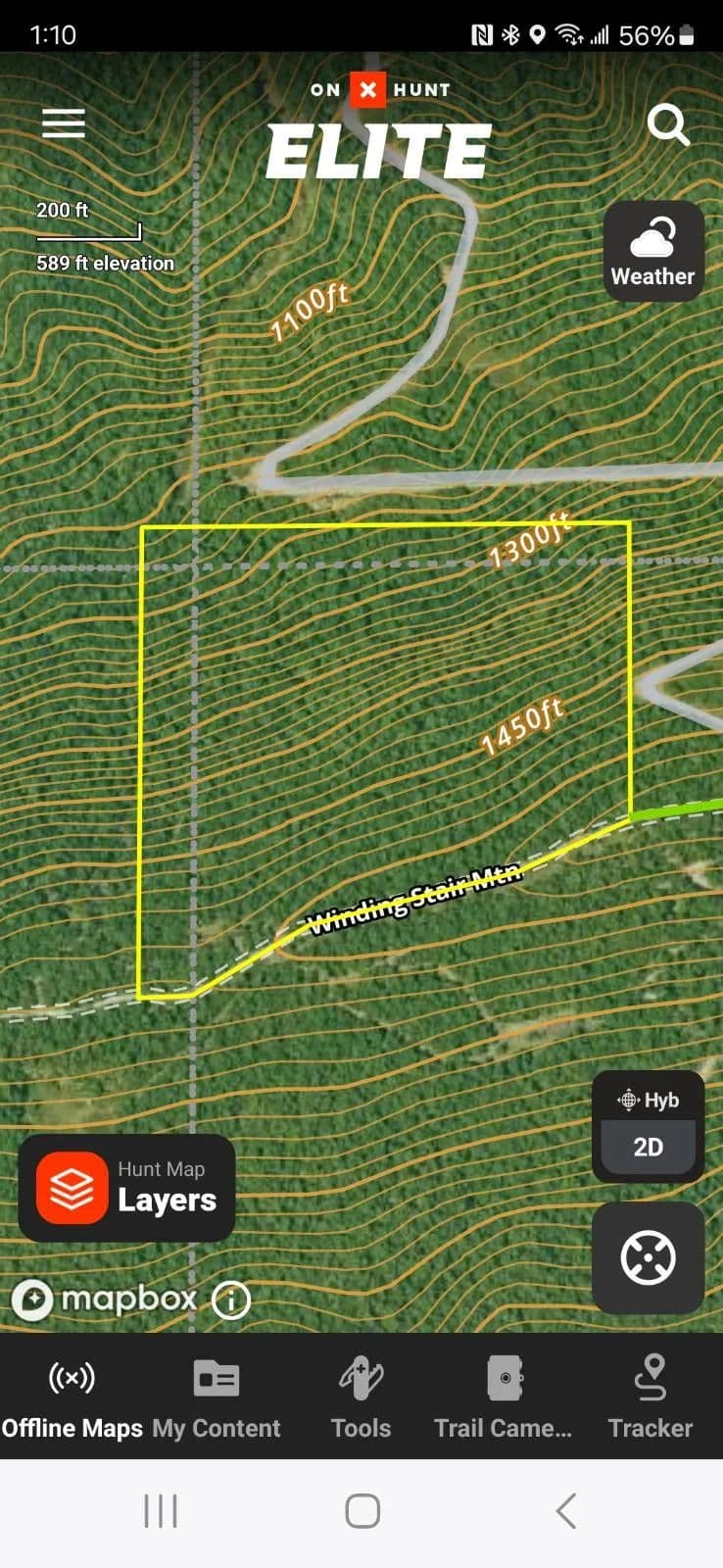Return to the home screen
Image resolution: width=723 pixels, height=1568 pixels.
361,1511
